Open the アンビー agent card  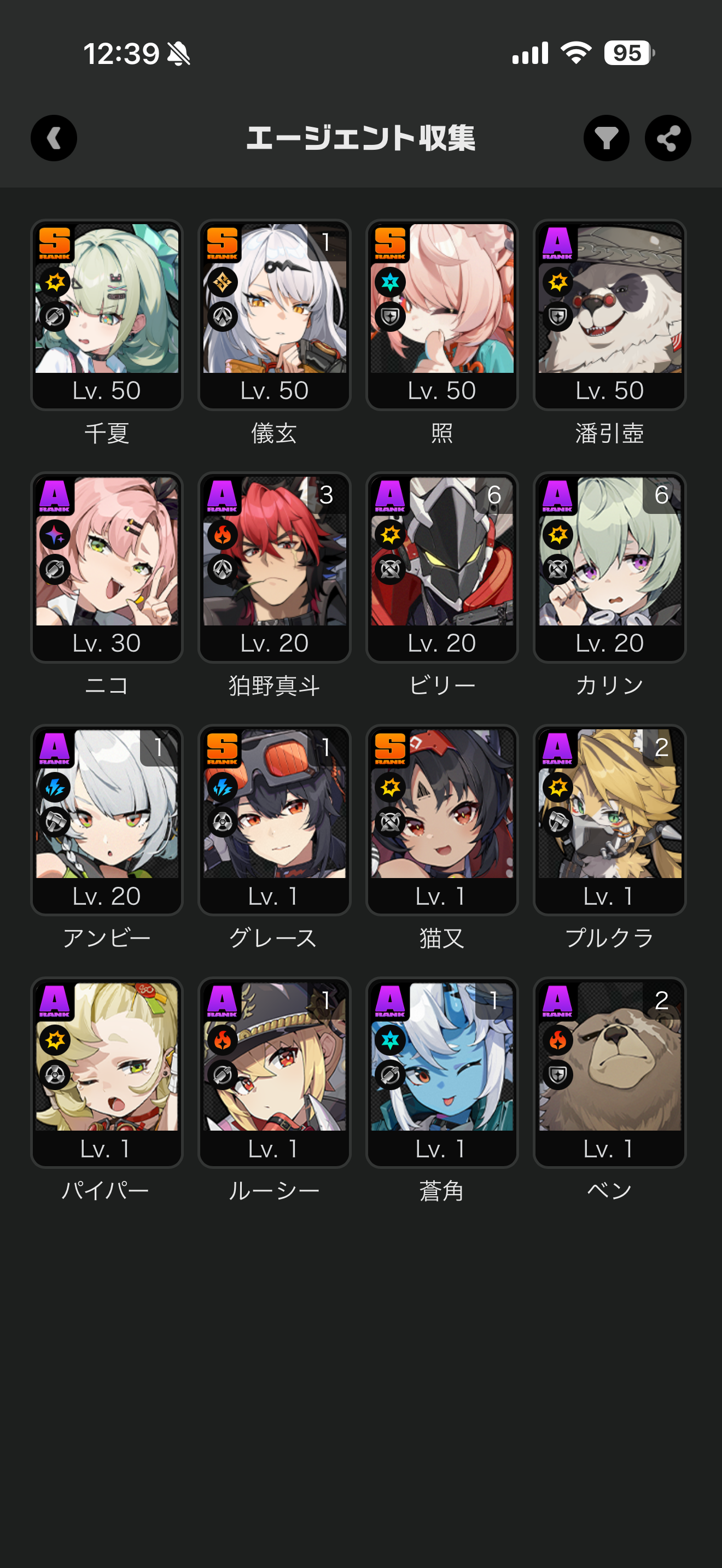pyautogui.click(x=107, y=820)
